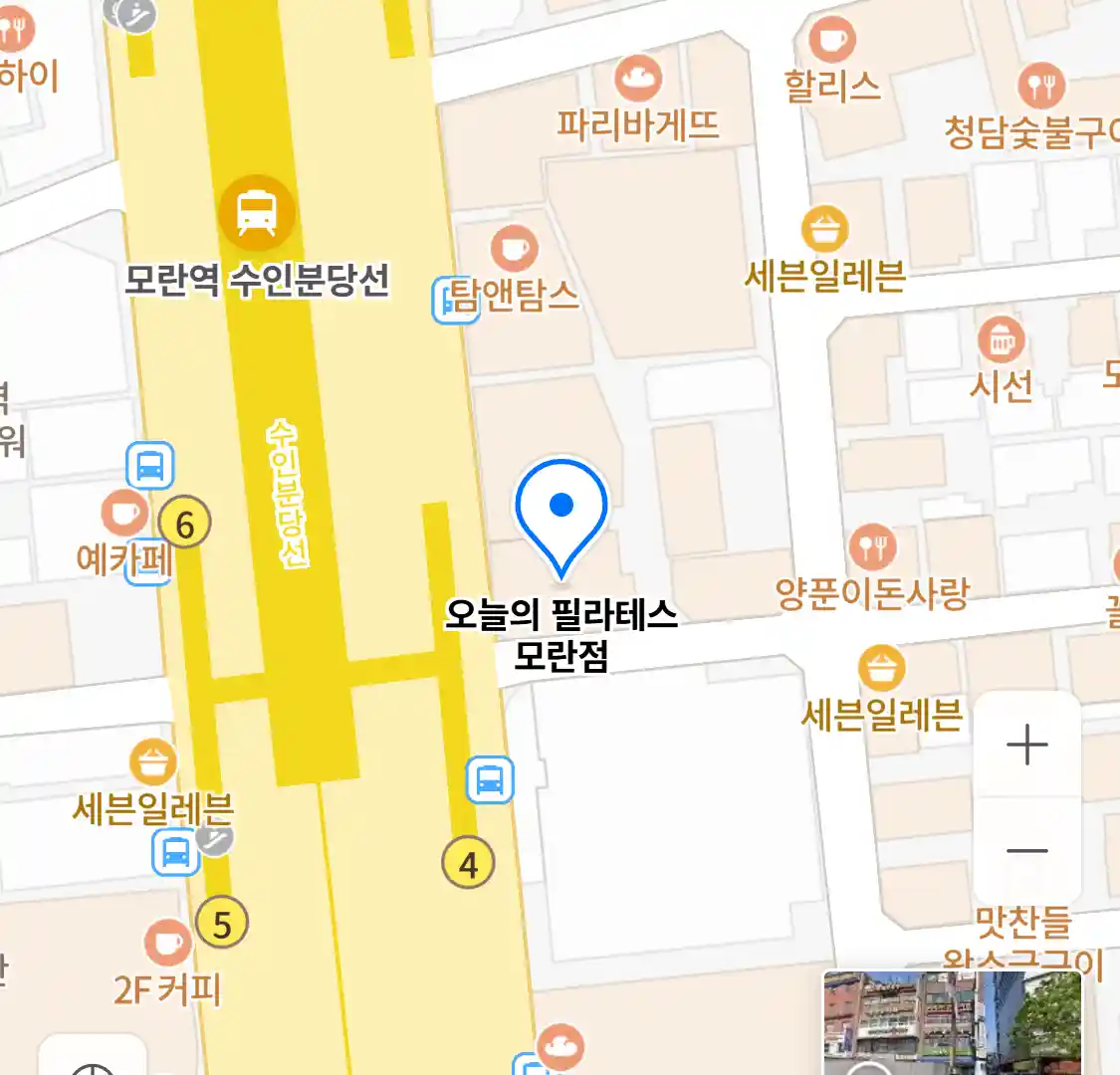Select subway exit 4 marker
This screenshot has height=1075, width=1120.
(468, 864)
